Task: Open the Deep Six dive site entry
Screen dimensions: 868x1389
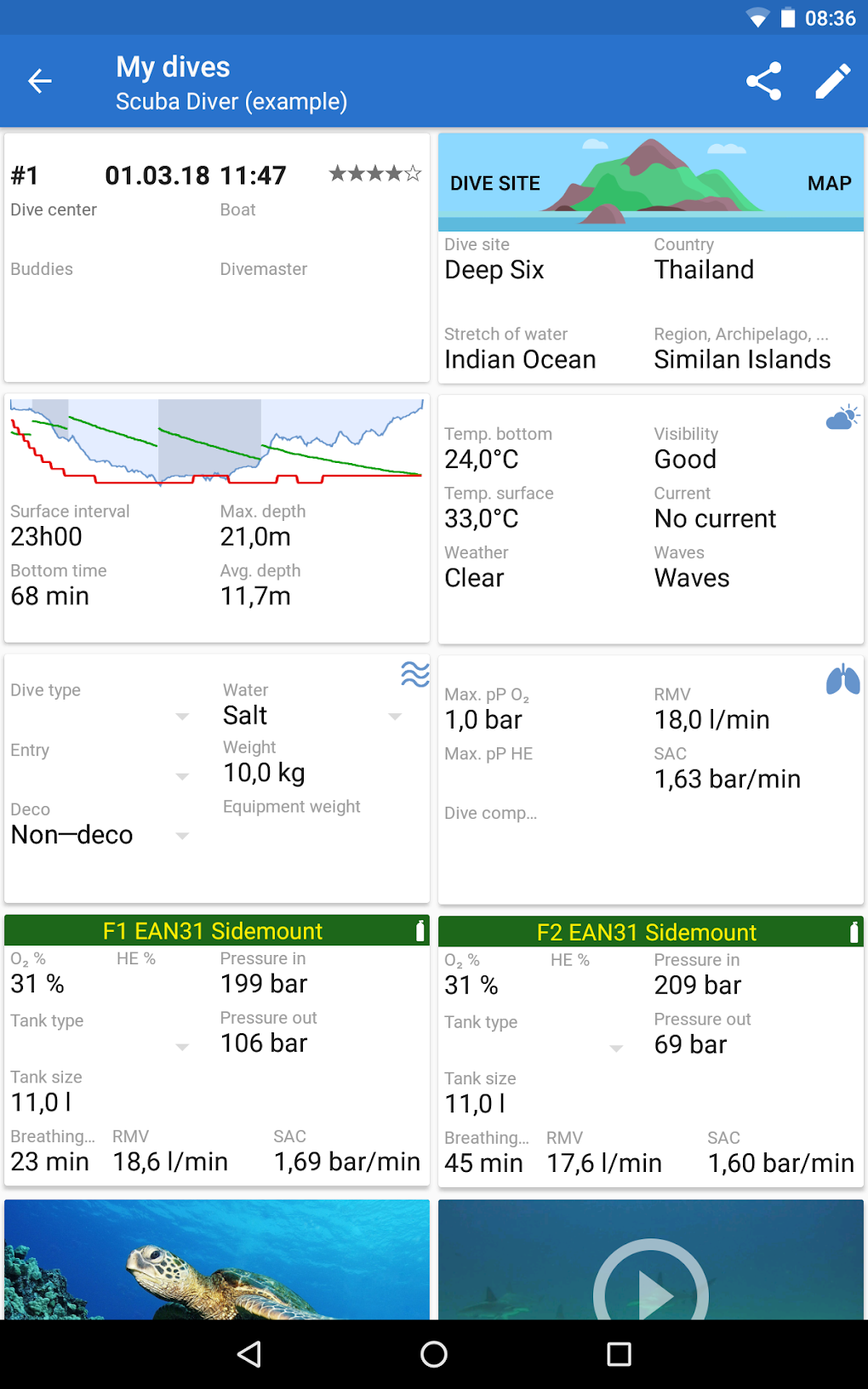Action: pos(494,270)
